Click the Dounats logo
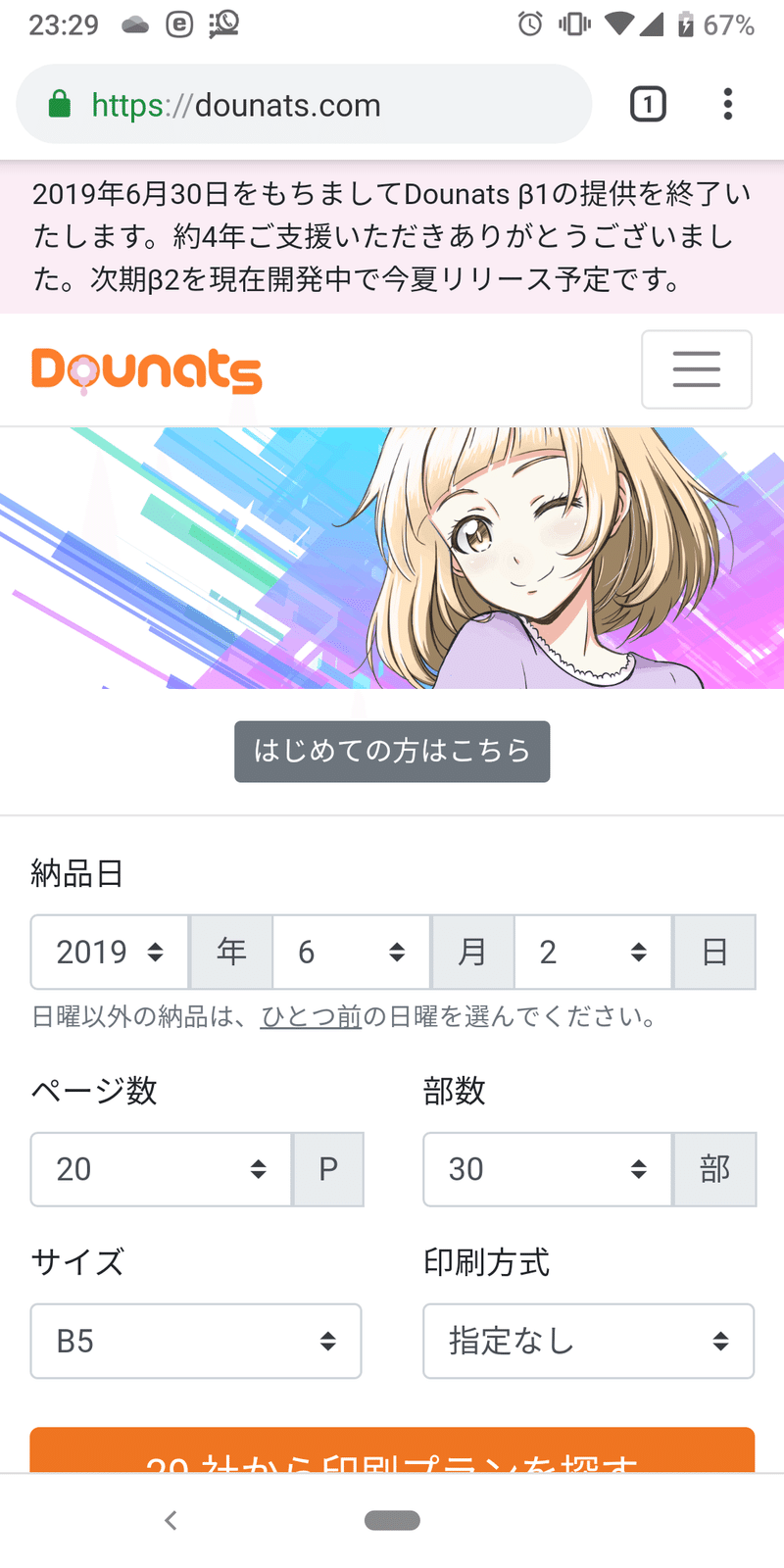 (x=146, y=369)
